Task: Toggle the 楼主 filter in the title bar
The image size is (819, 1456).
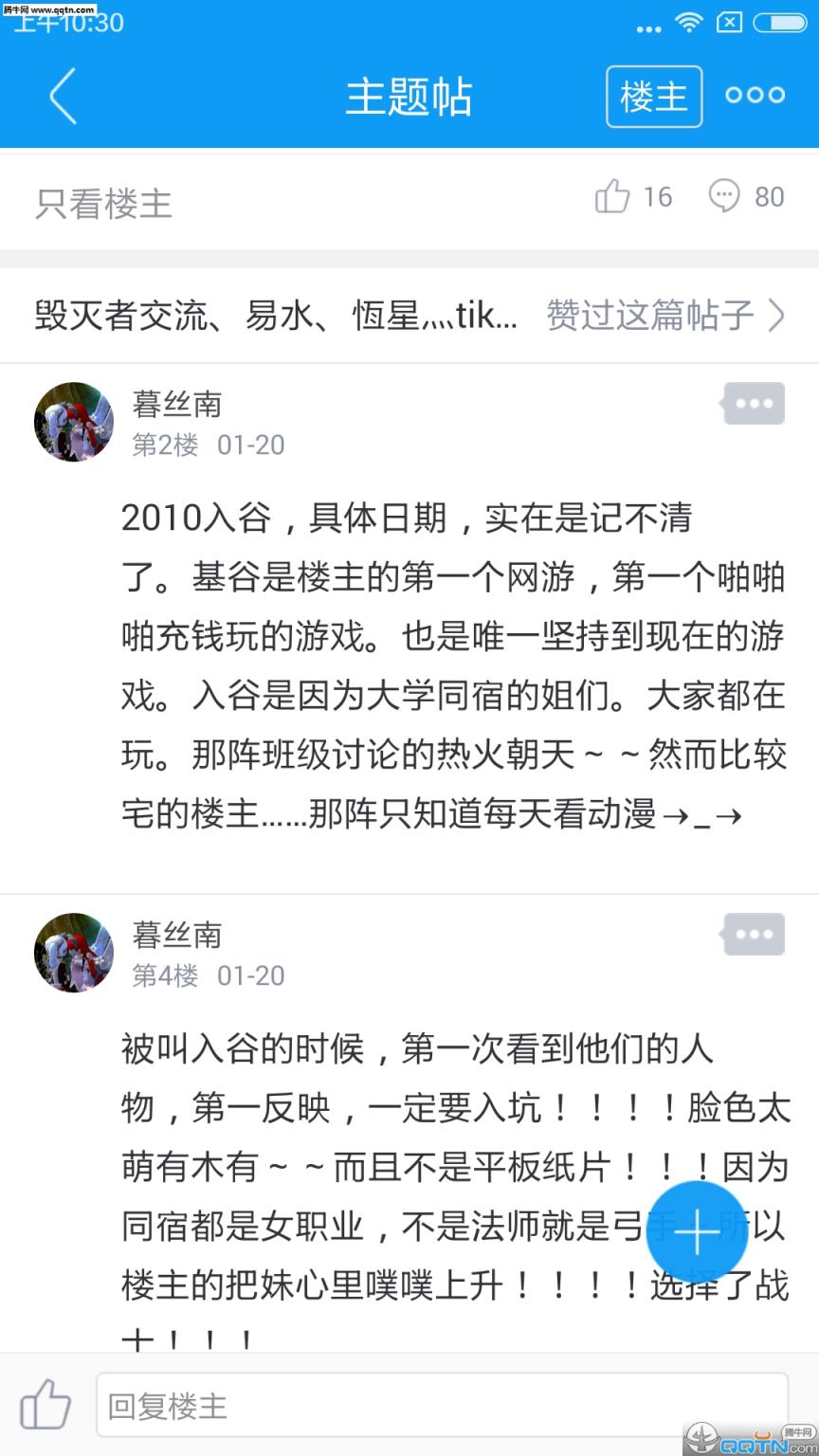Action: pyautogui.click(x=653, y=96)
